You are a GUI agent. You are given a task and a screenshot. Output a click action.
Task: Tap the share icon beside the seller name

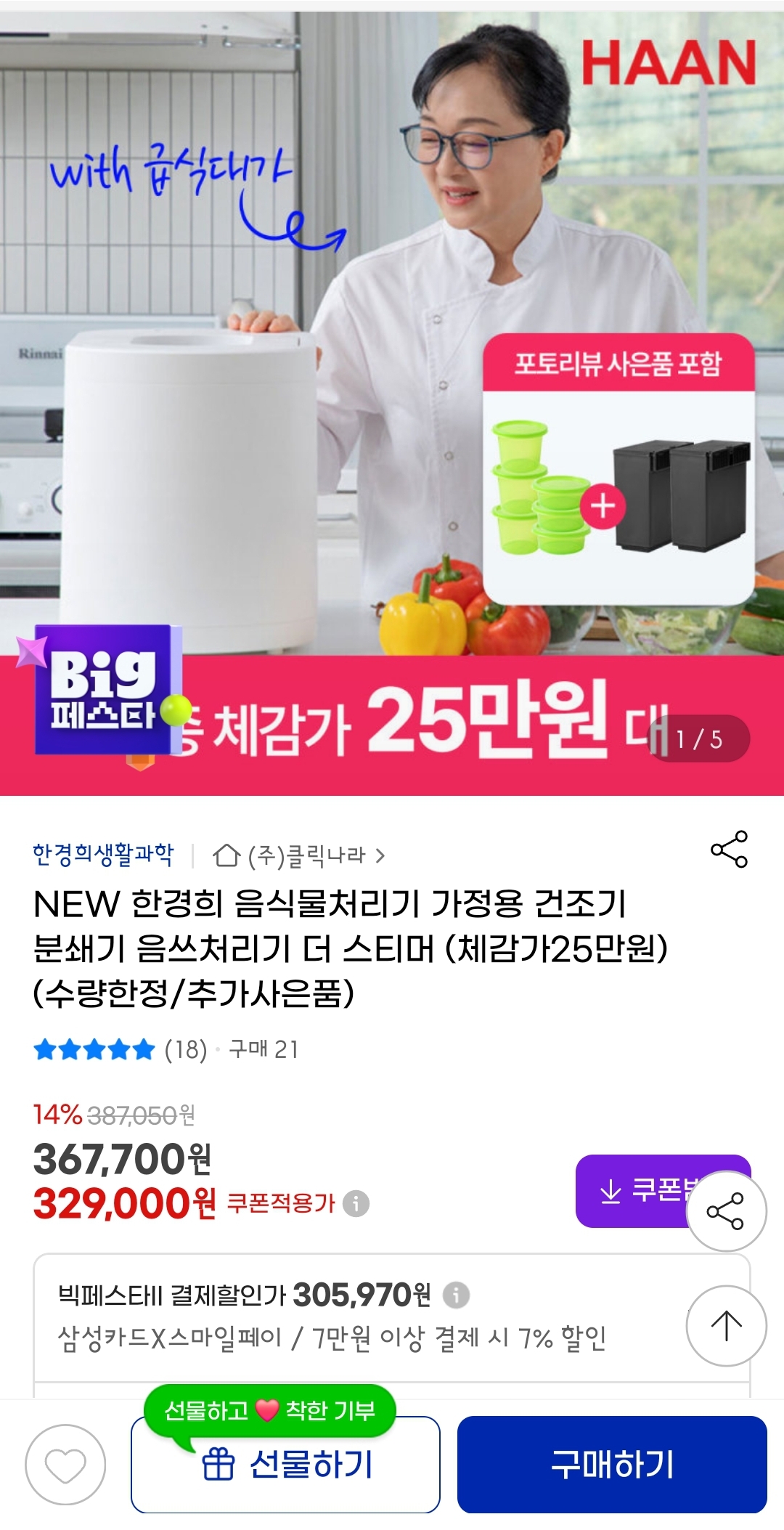(x=729, y=849)
